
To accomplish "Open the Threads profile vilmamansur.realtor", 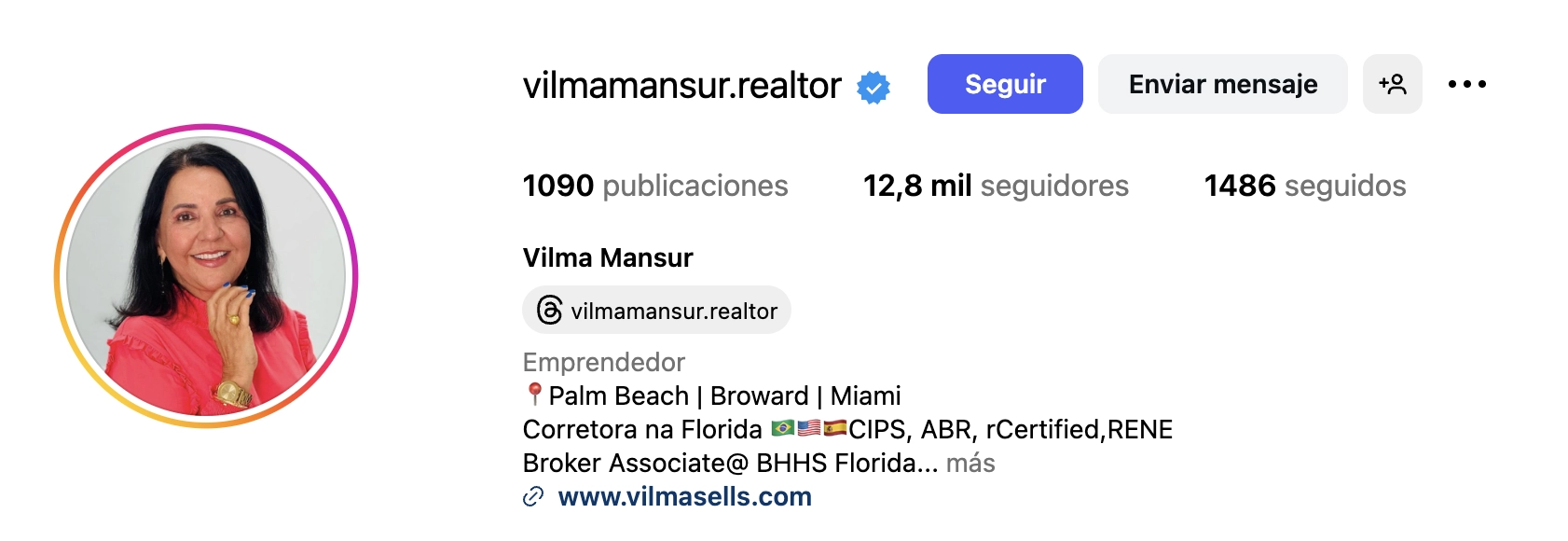I will coord(656,311).
